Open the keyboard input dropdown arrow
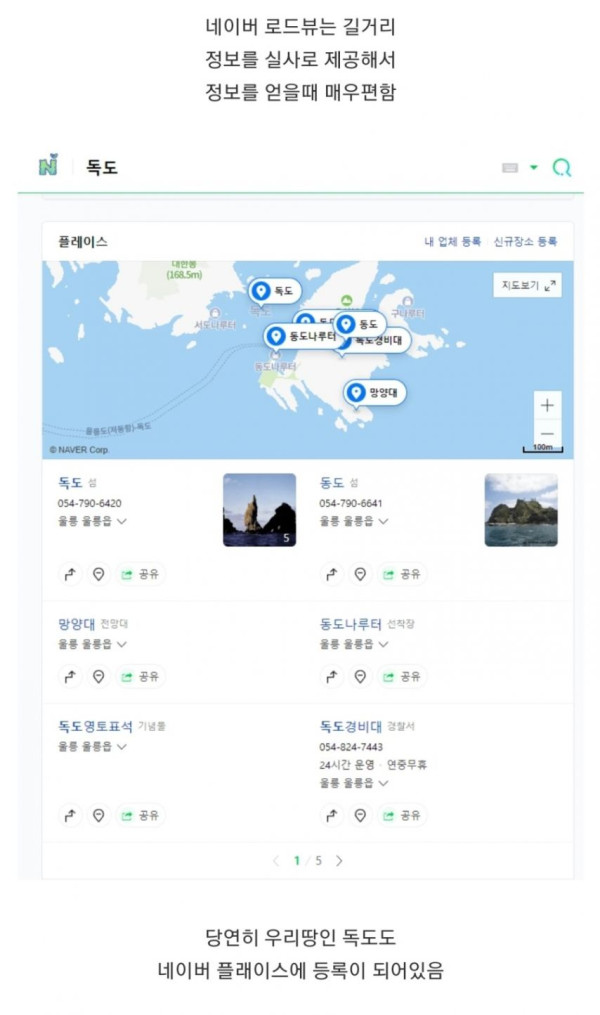 point(533,168)
